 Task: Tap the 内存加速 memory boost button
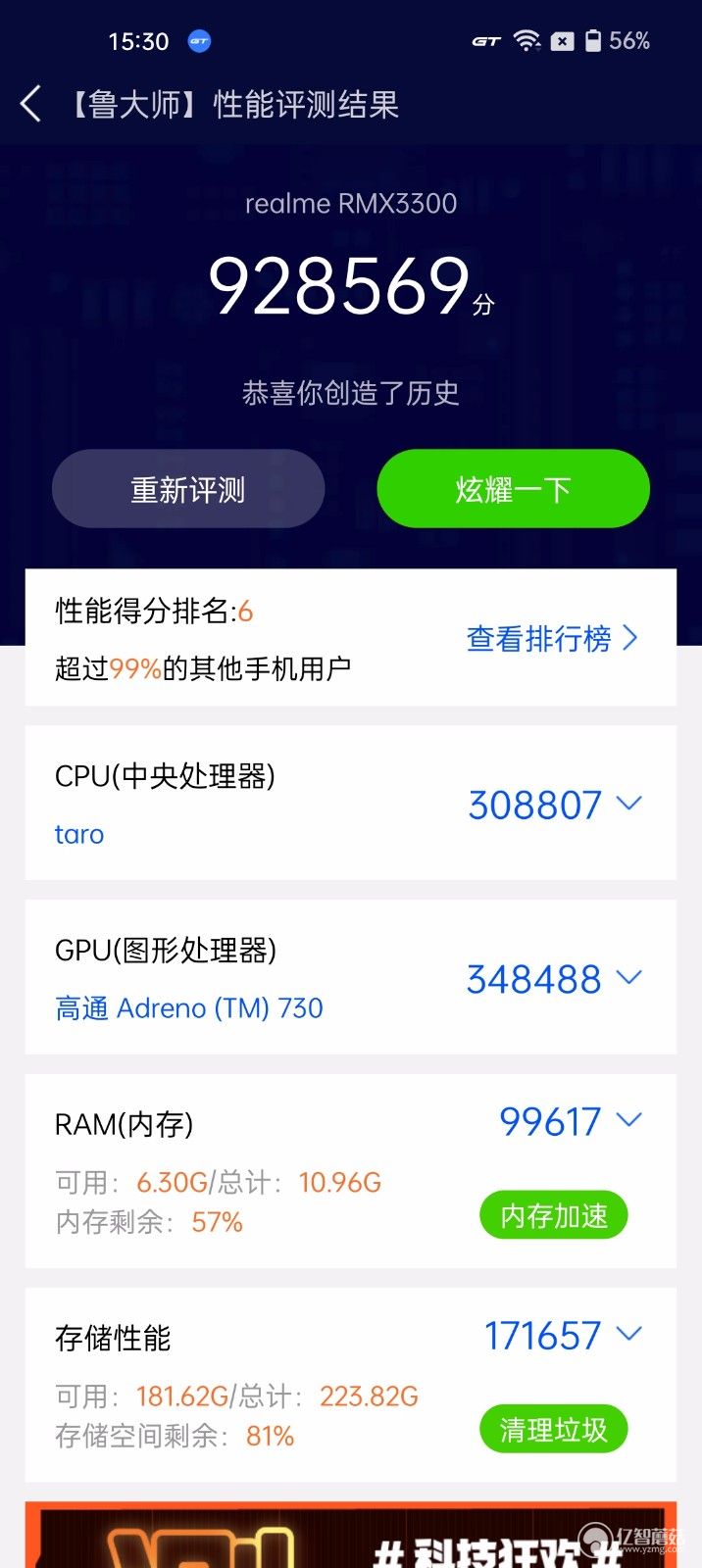click(554, 1216)
